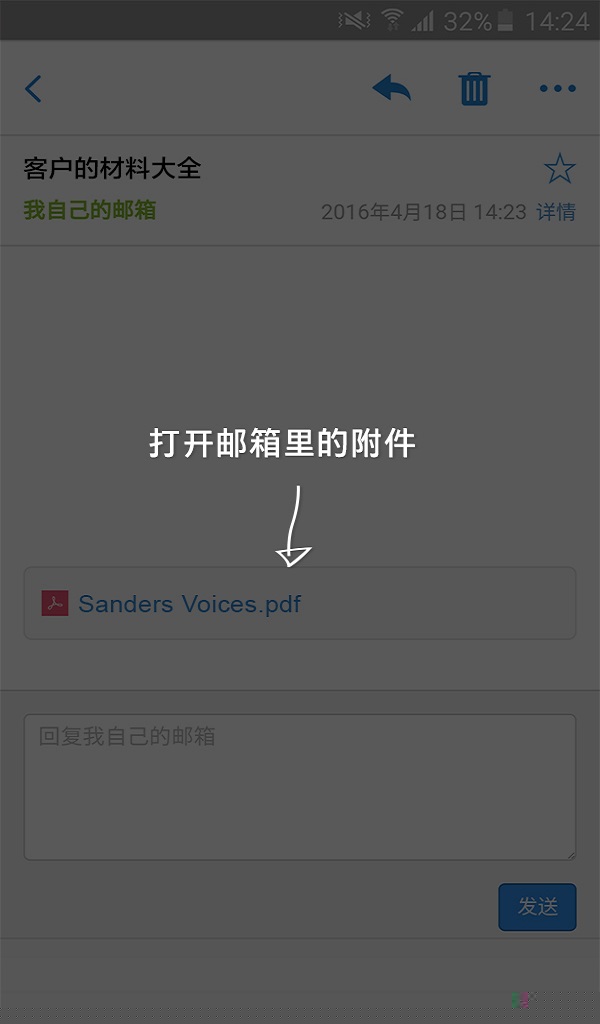
Task: Reply to this email
Action: click(392, 89)
